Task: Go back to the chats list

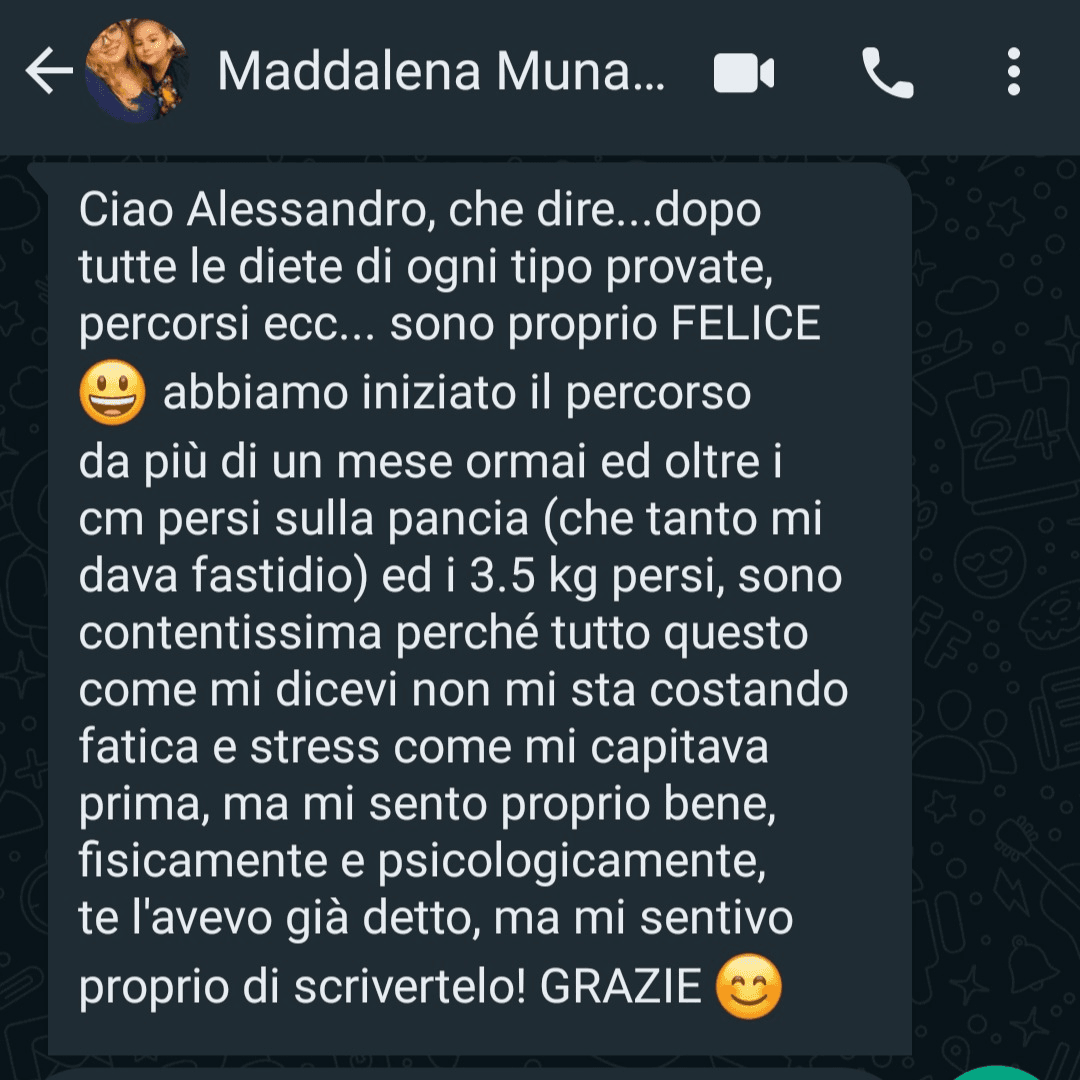Action: click(47, 72)
